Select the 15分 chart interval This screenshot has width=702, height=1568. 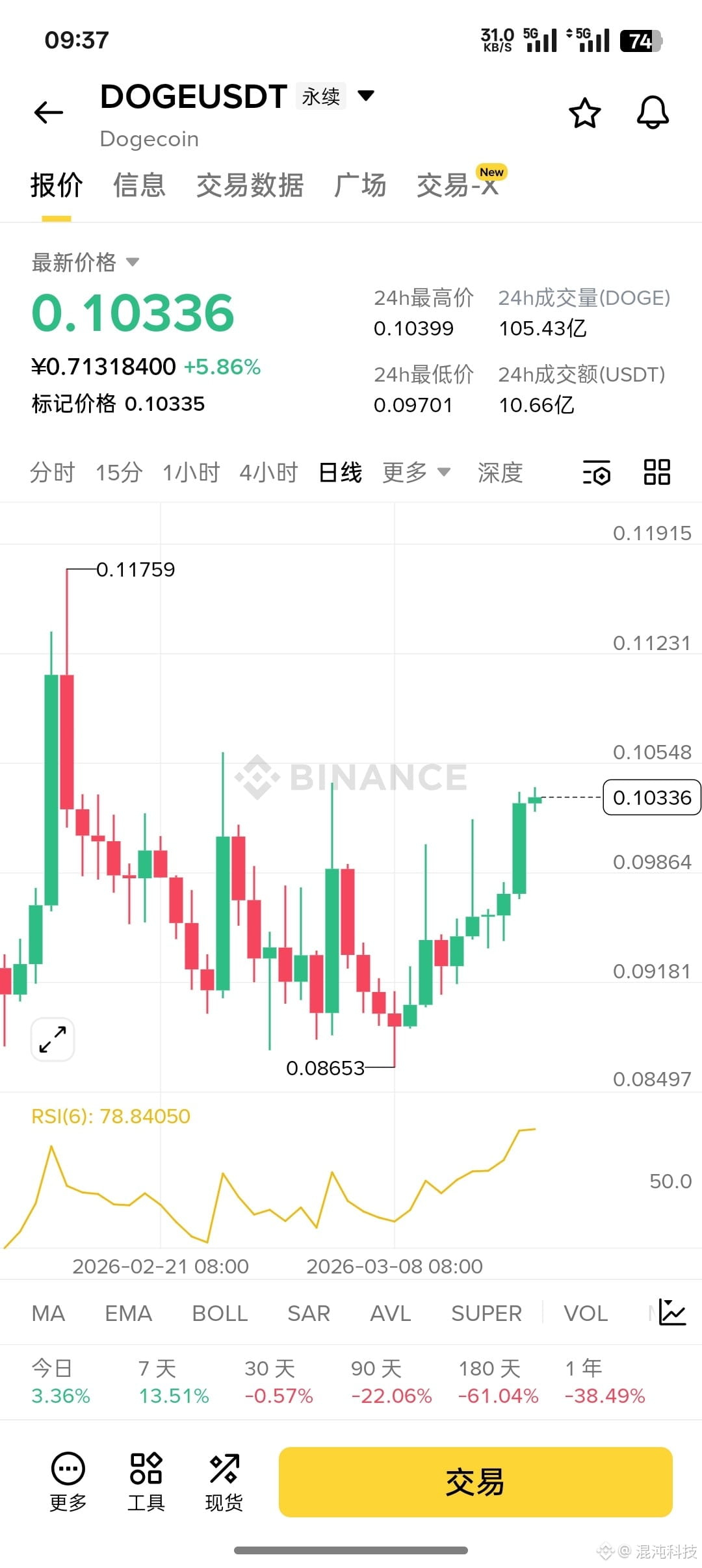point(119,473)
